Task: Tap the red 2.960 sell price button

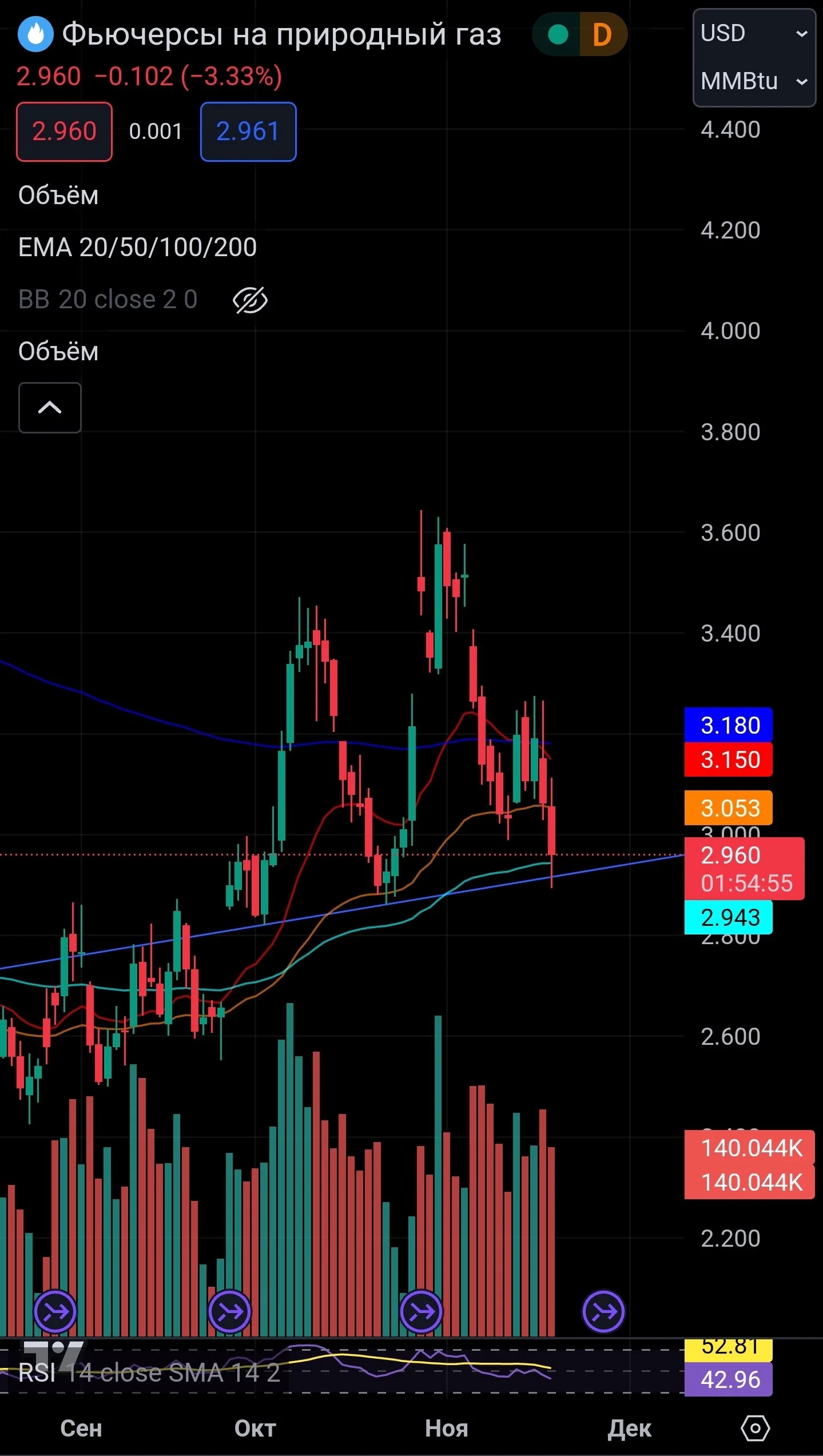Action: (x=64, y=132)
